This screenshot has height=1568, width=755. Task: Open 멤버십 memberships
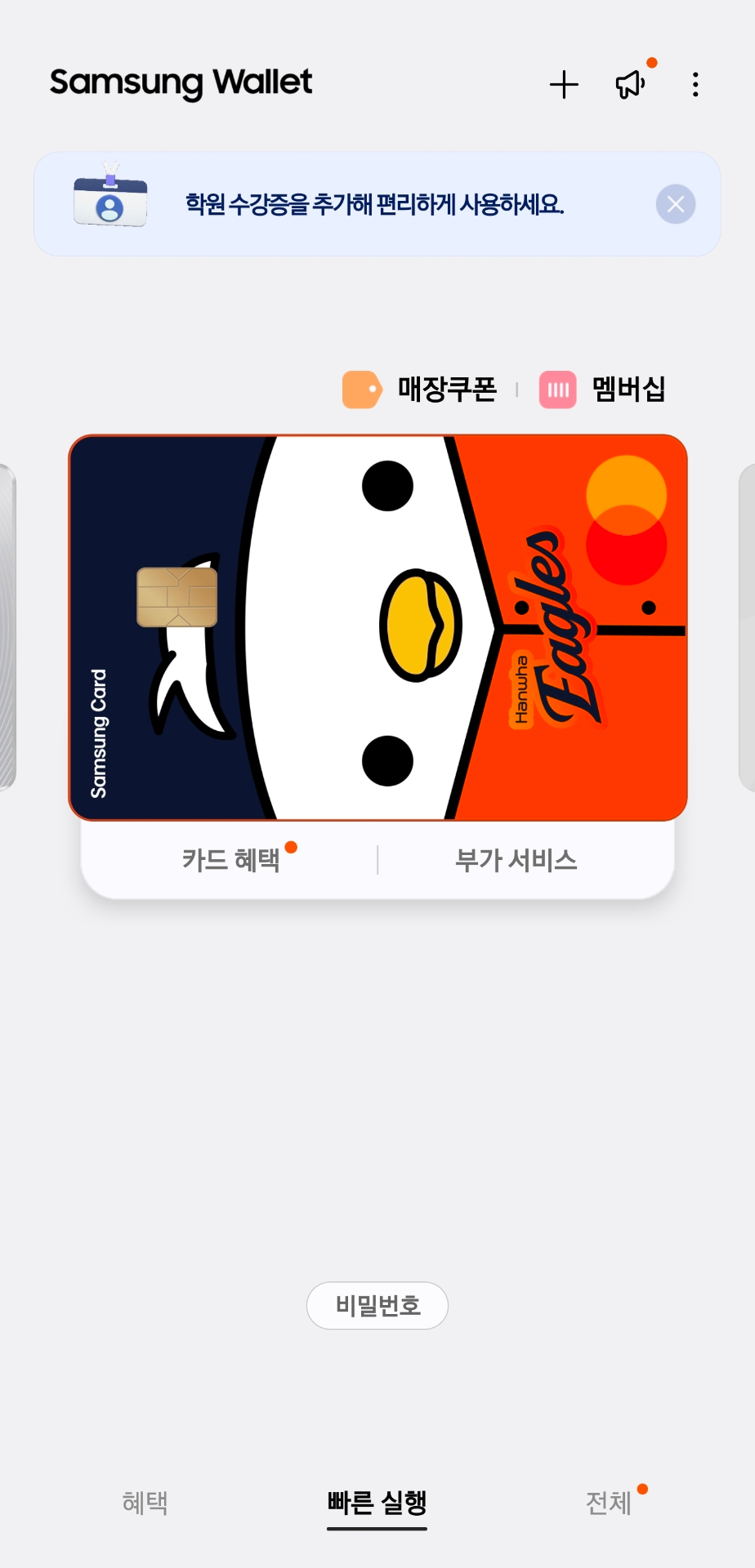coord(603,390)
